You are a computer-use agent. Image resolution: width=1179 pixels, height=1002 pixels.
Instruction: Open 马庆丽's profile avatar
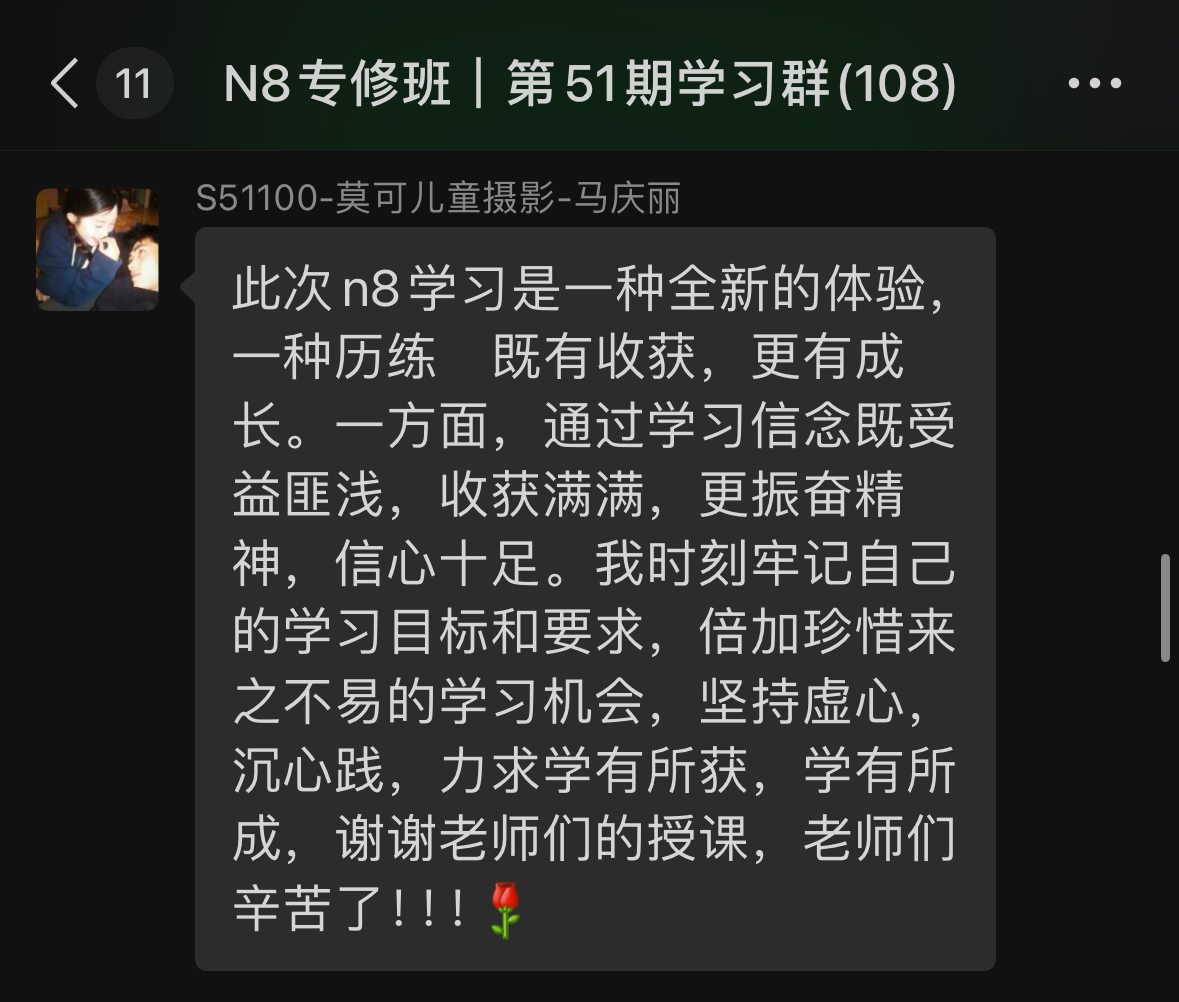point(97,249)
